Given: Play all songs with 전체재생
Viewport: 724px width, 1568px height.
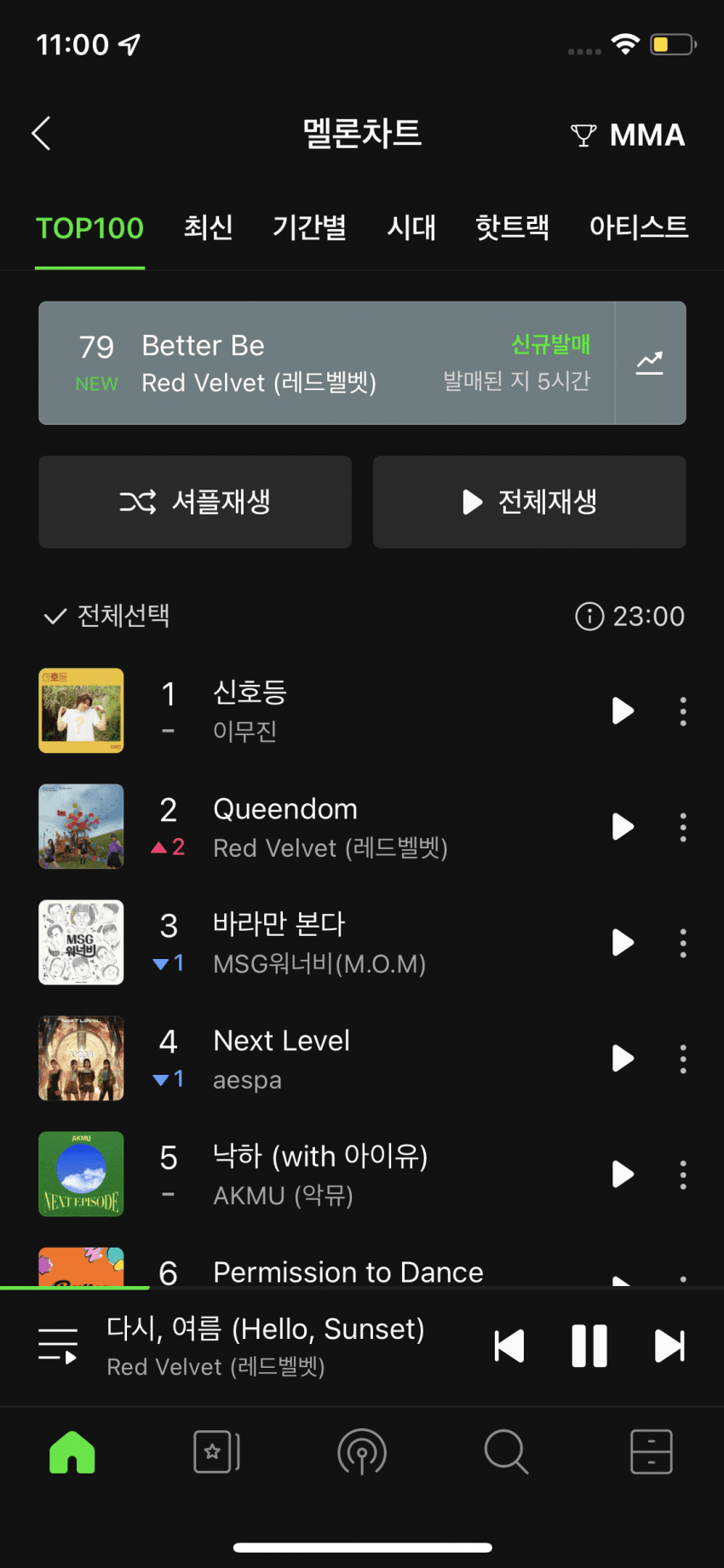Looking at the screenshot, I should (529, 502).
